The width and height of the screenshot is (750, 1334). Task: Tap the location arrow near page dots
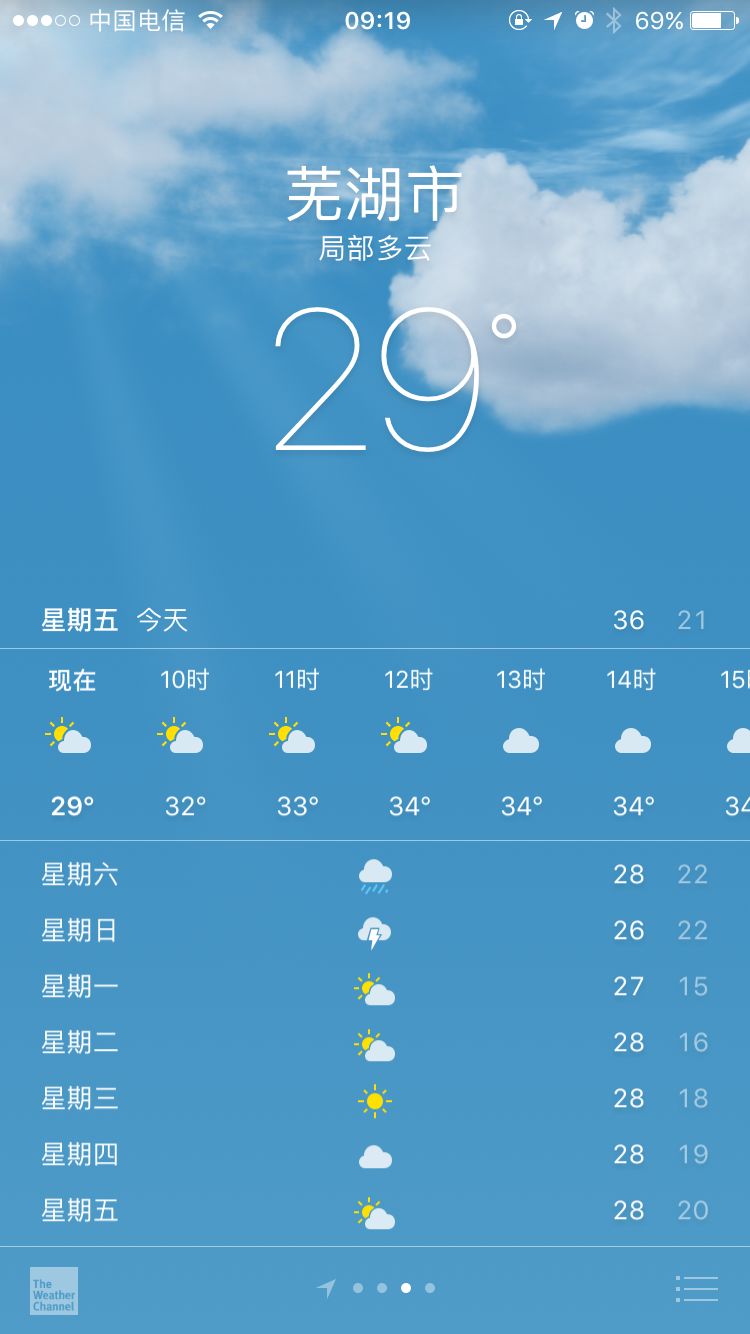(328, 1289)
